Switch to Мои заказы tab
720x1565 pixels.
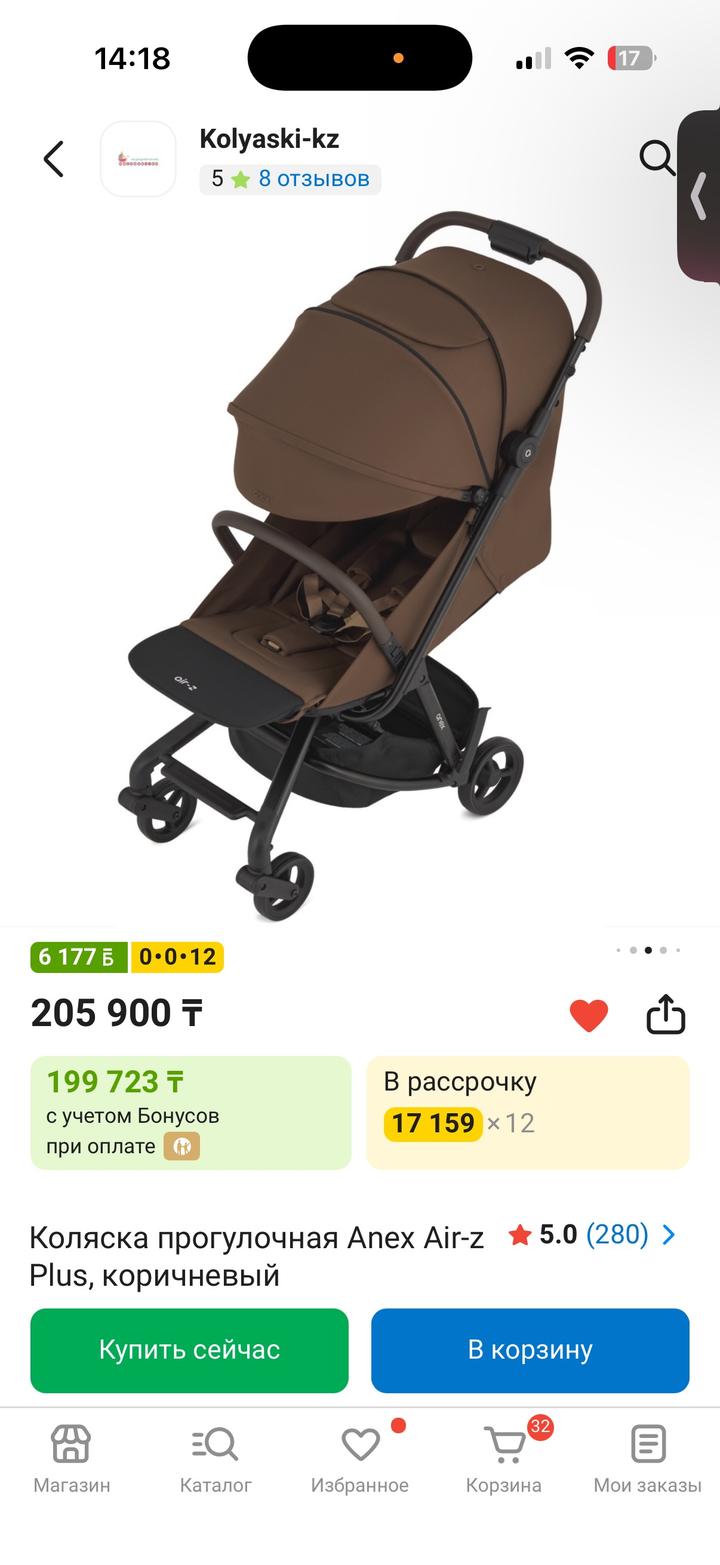click(x=647, y=1458)
